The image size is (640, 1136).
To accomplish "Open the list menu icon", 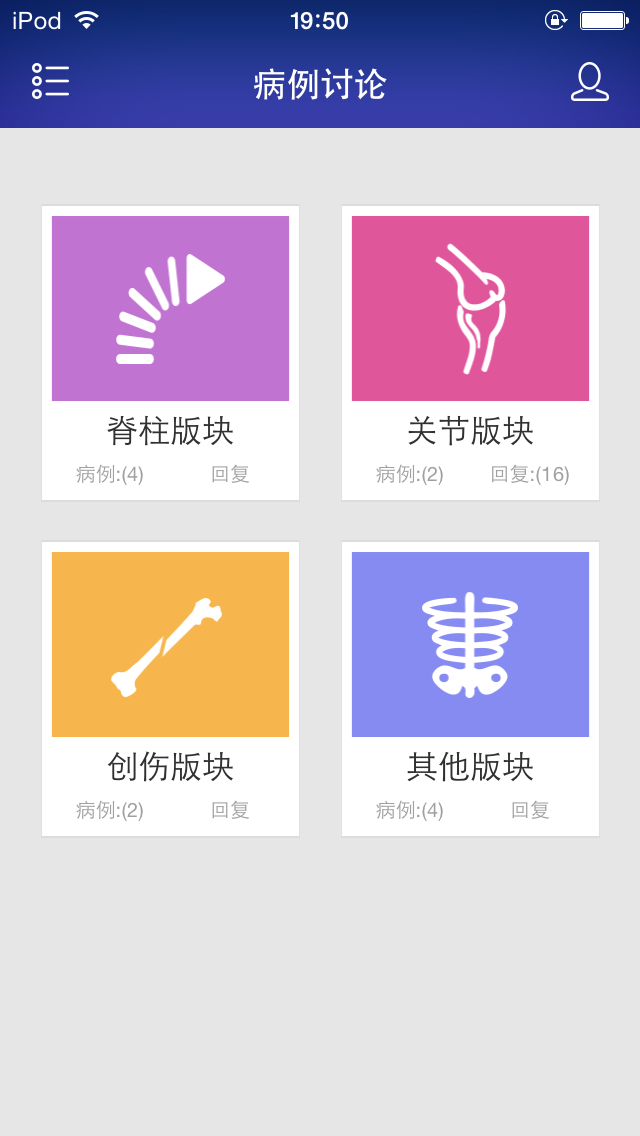I will point(51,81).
